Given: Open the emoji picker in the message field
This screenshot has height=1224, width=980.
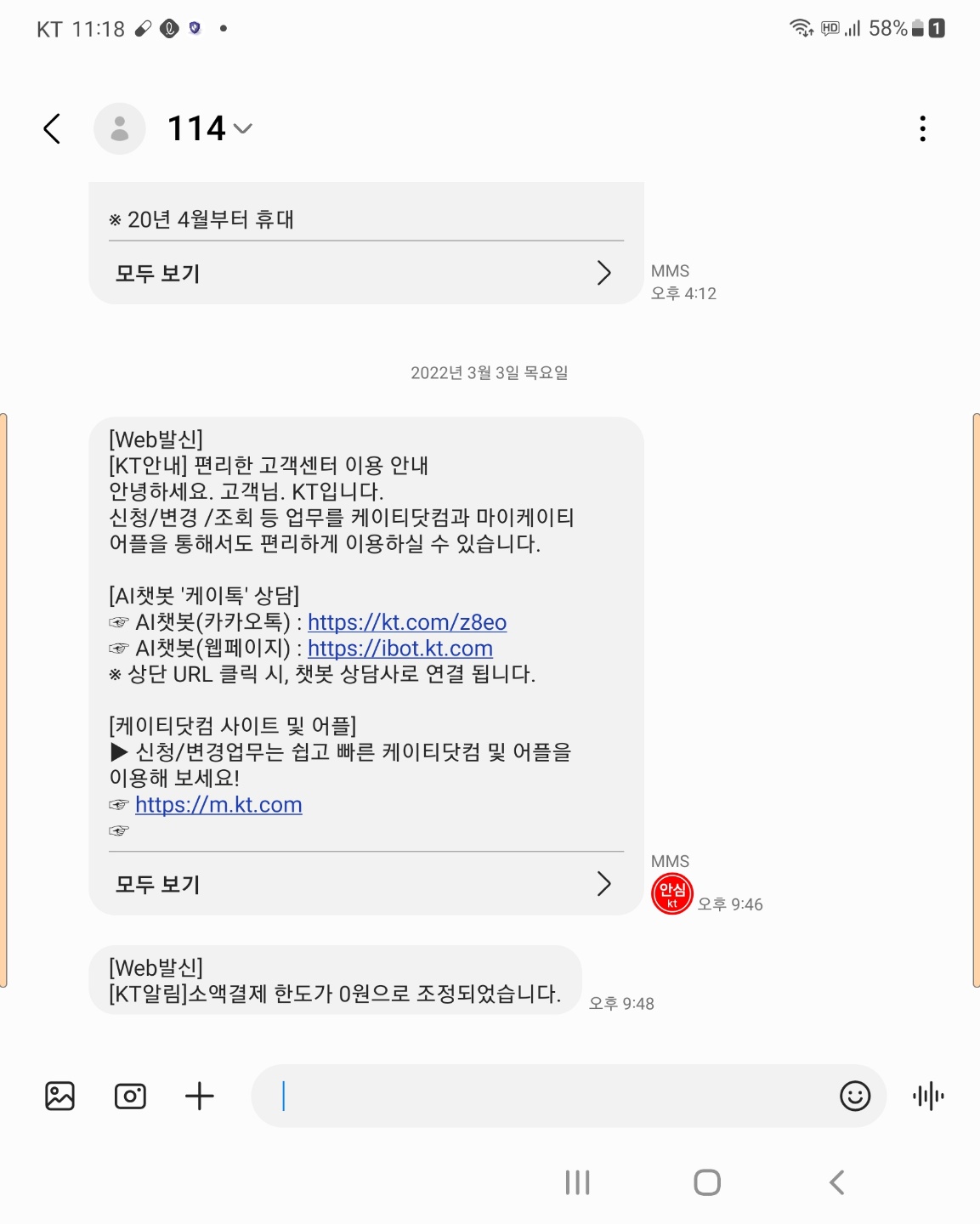Looking at the screenshot, I should (x=854, y=1096).
